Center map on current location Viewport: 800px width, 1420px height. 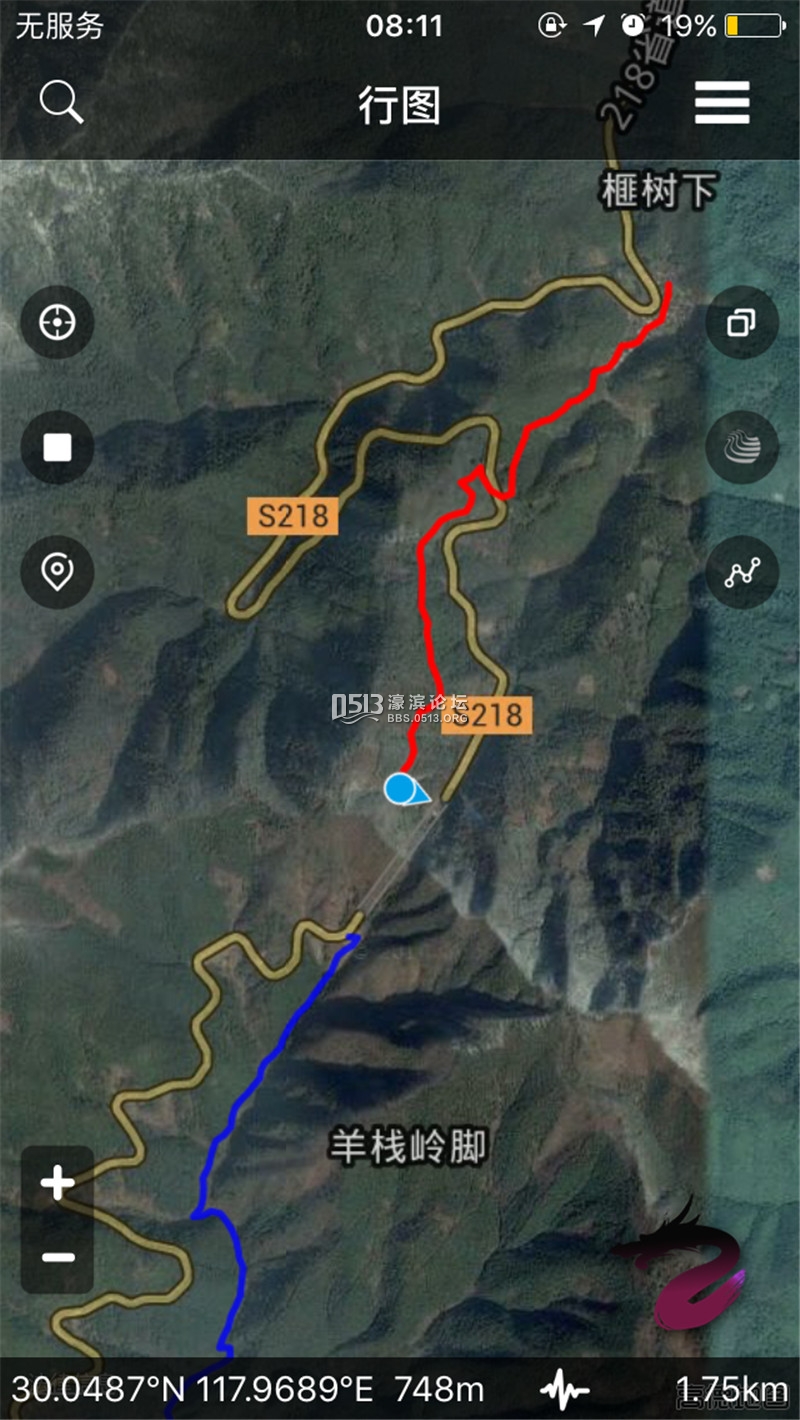point(57,322)
